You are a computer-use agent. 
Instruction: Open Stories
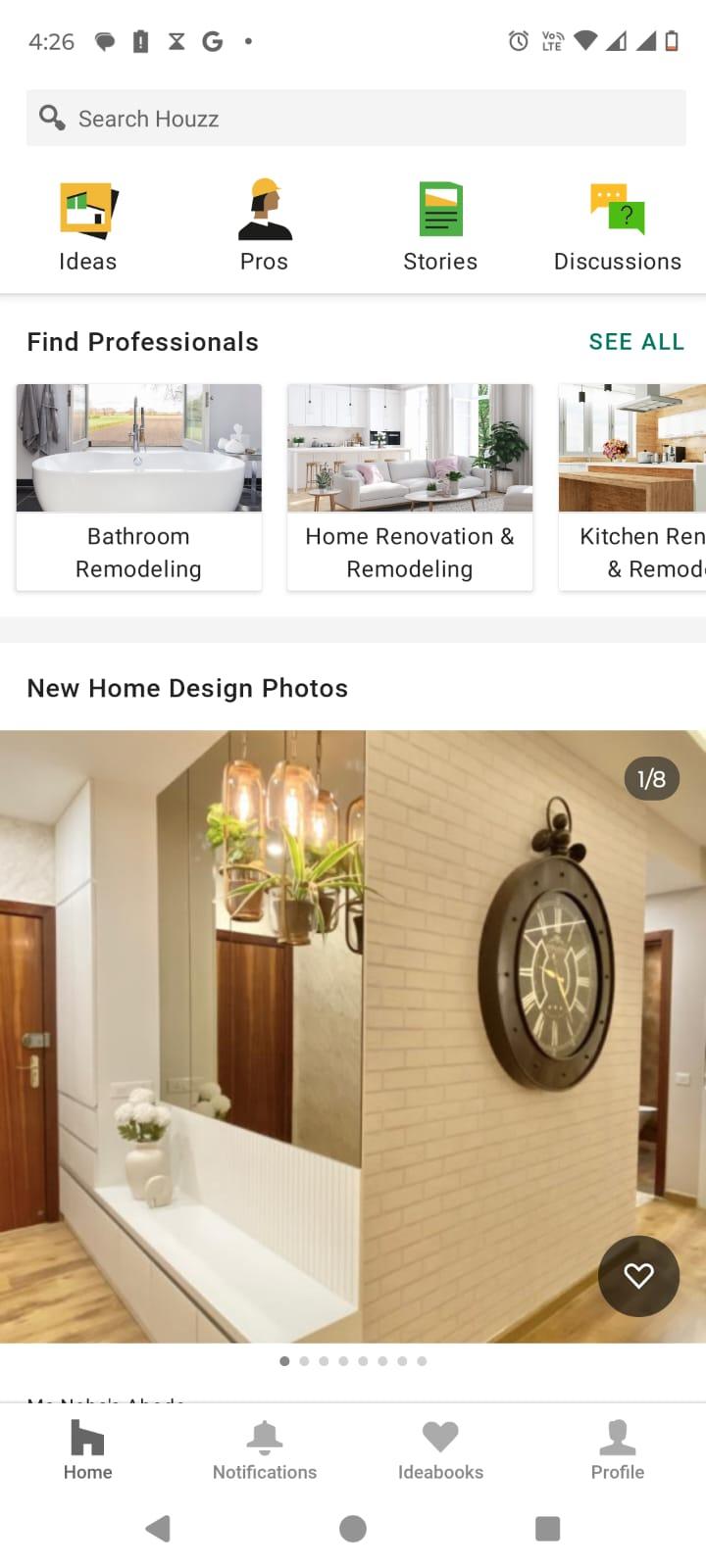coord(440,226)
